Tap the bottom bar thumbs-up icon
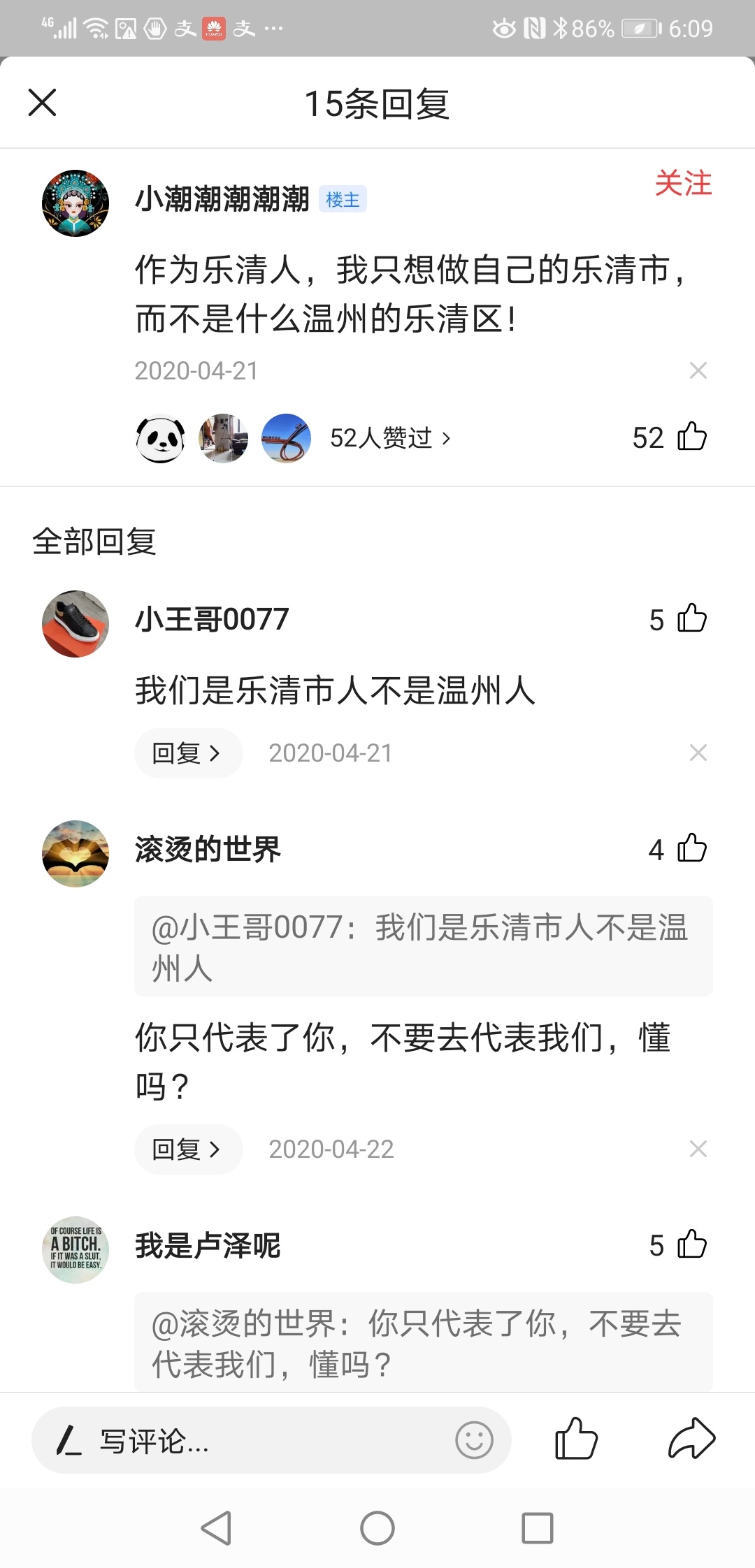755x1568 pixels. pyautogui.click(x=576, y=1439)
